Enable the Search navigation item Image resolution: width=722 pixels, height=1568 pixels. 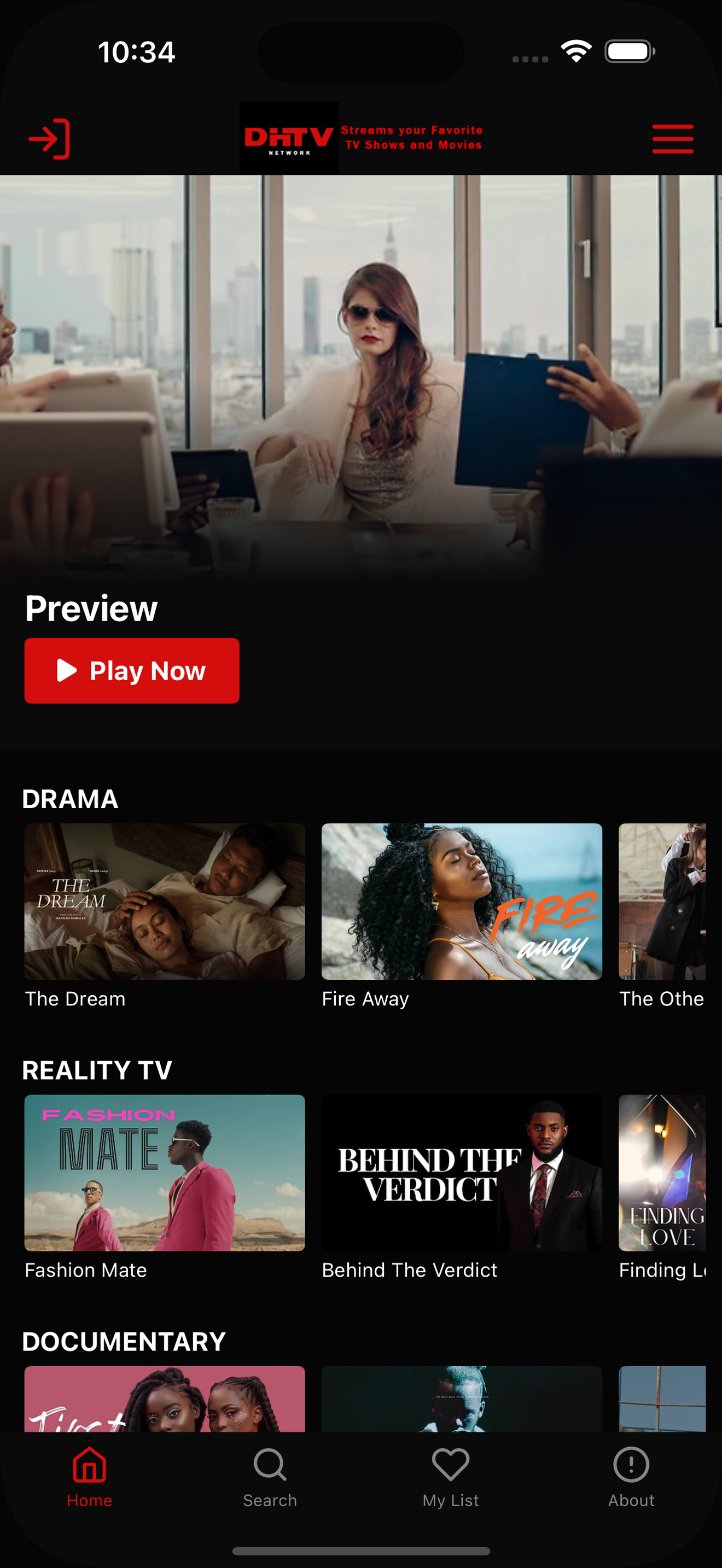click(x=270, y=1478)
